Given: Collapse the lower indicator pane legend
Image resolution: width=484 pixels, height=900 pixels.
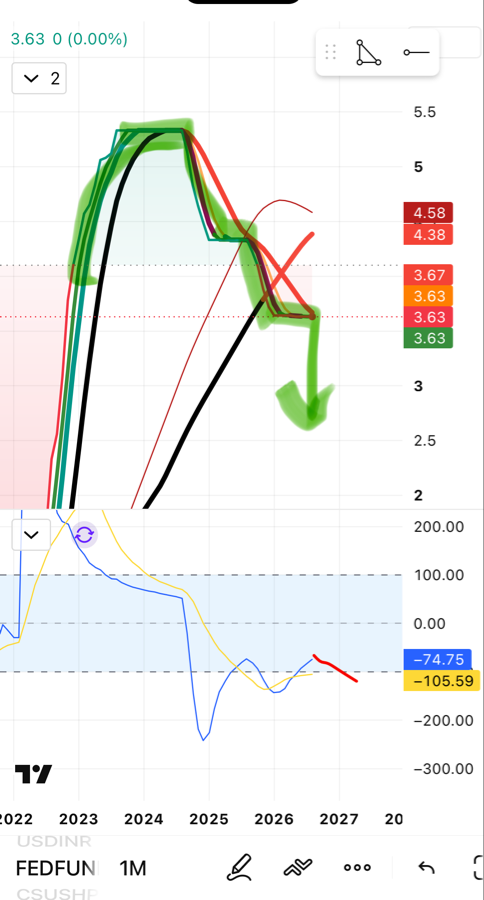Looking at the screenshot, I should [x=31, y=535].
